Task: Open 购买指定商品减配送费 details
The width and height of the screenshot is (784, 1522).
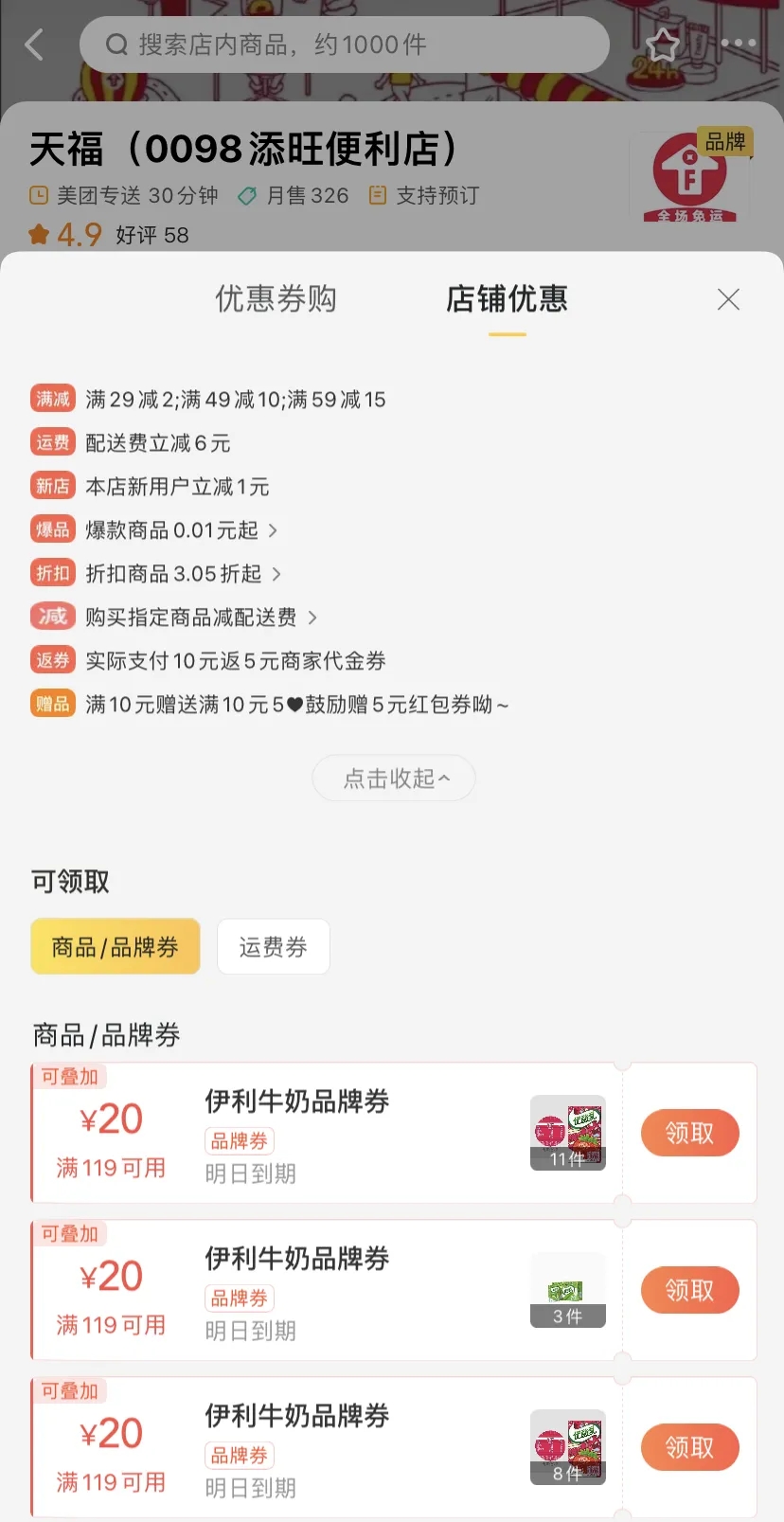Action: 199,618
